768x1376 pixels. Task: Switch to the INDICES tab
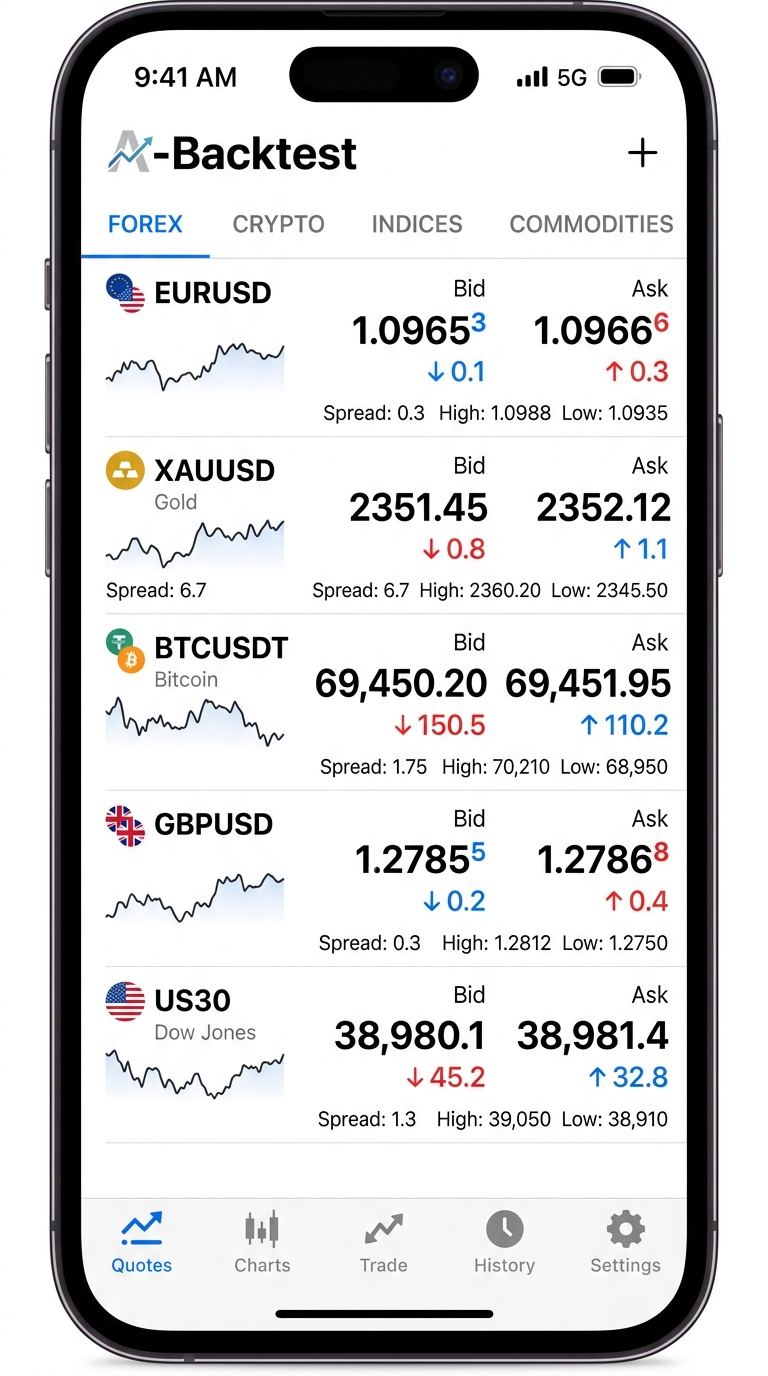pyautogui.click(x=417, y=224)
